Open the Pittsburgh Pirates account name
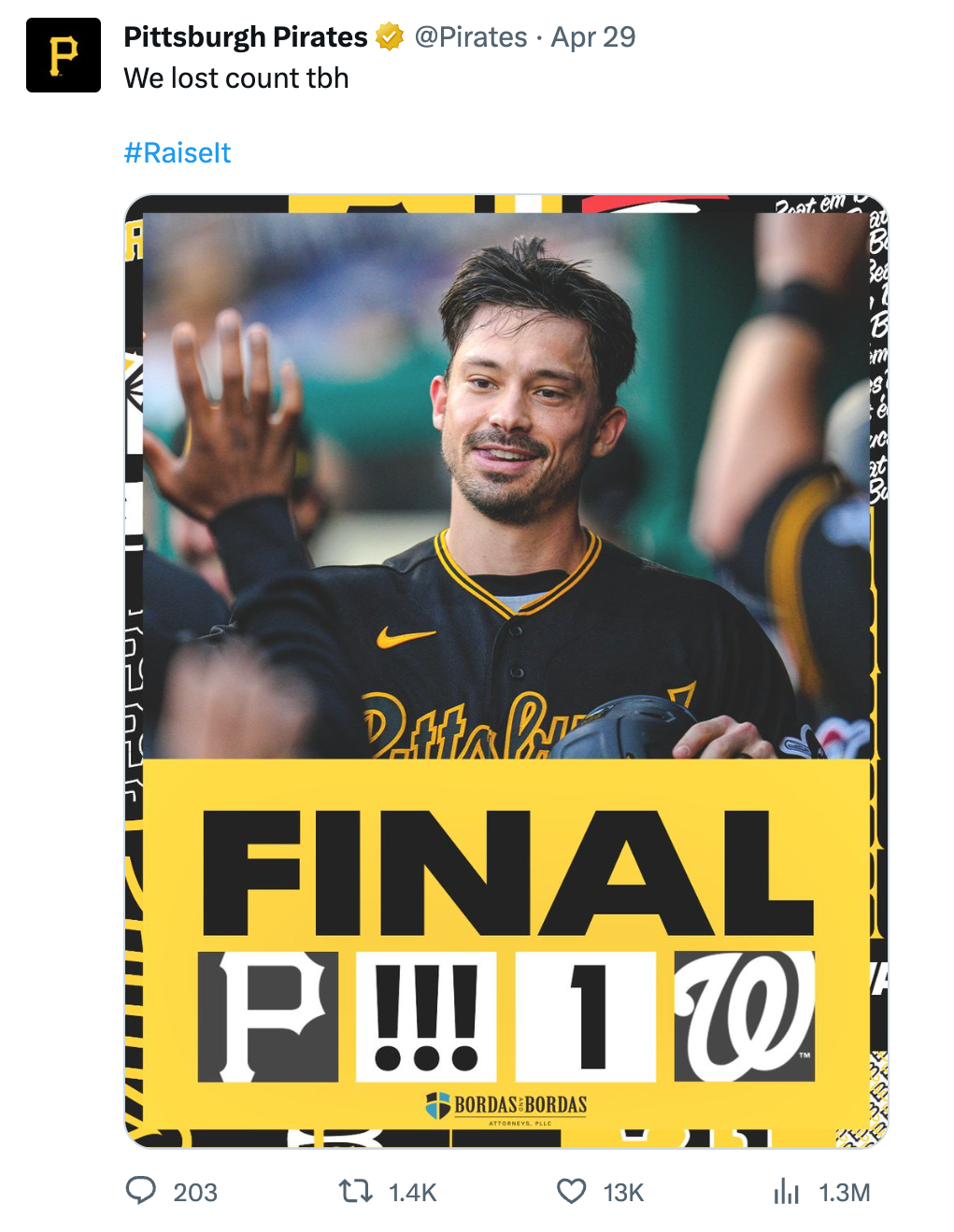Screen dimensions: 954x1232 (245, 37)
